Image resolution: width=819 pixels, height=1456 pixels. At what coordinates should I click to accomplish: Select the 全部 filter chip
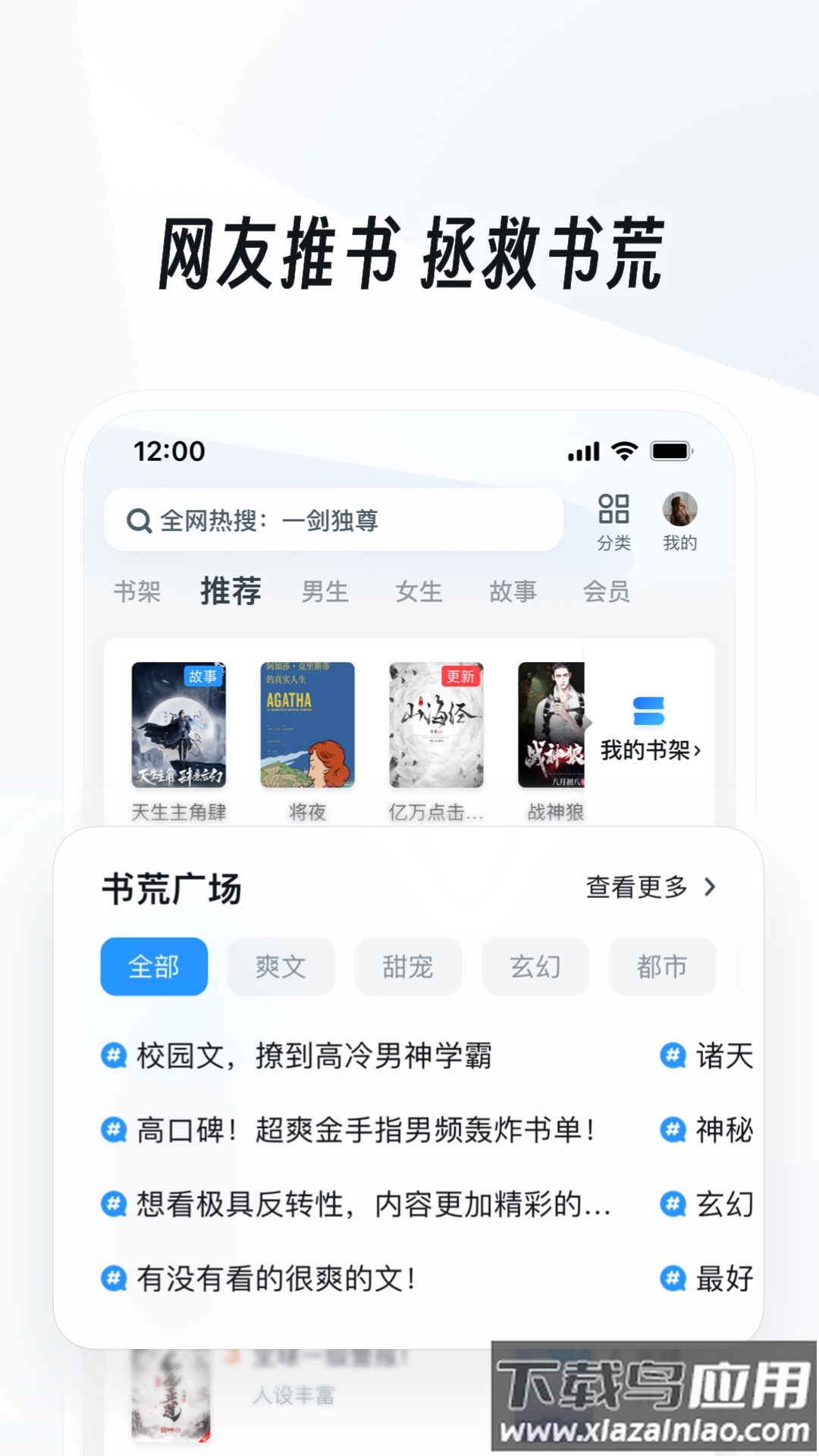(x=154, y=966)
